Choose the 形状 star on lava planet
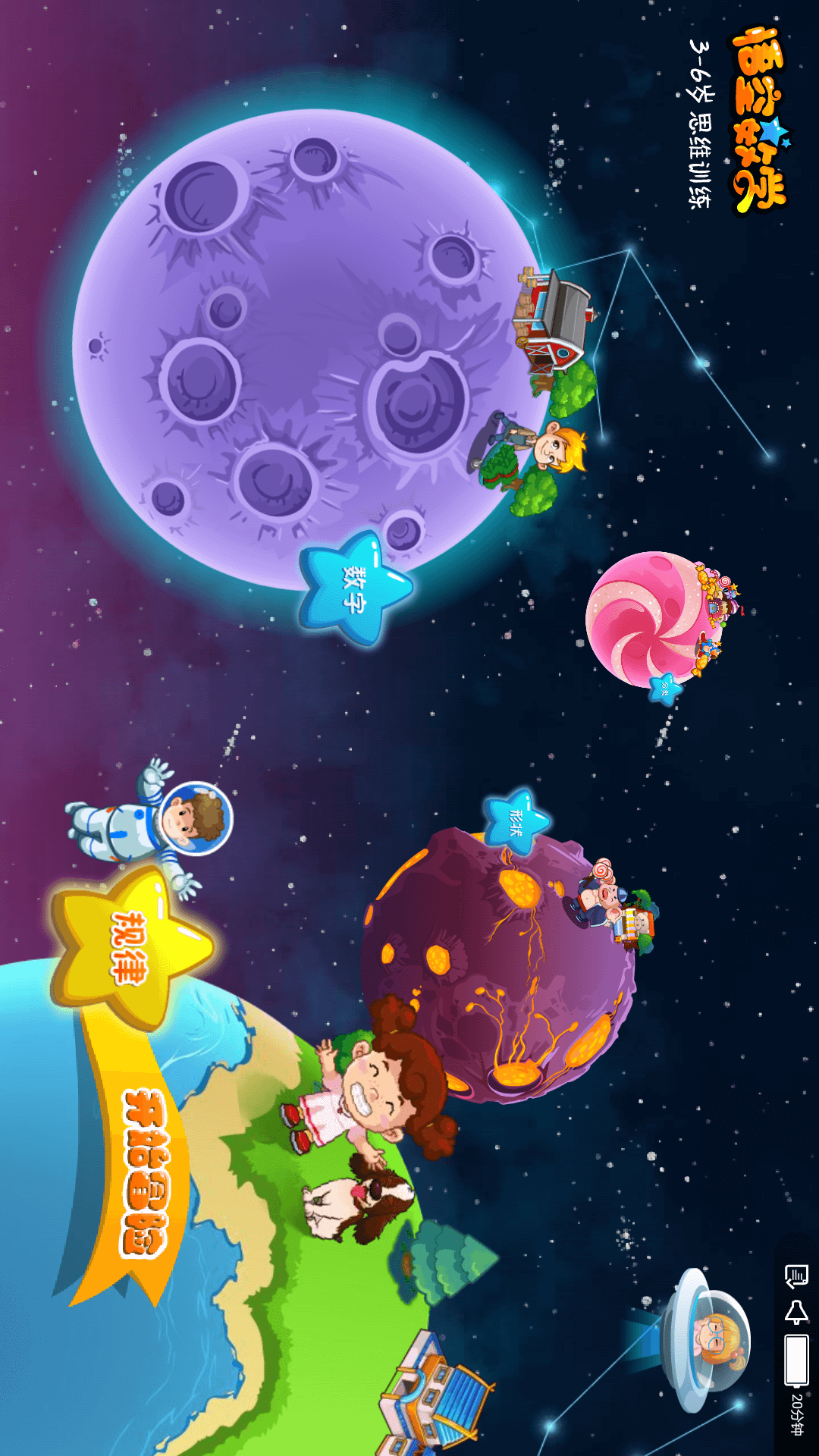Screen dimensions: 819x1456 coord(516,821)
